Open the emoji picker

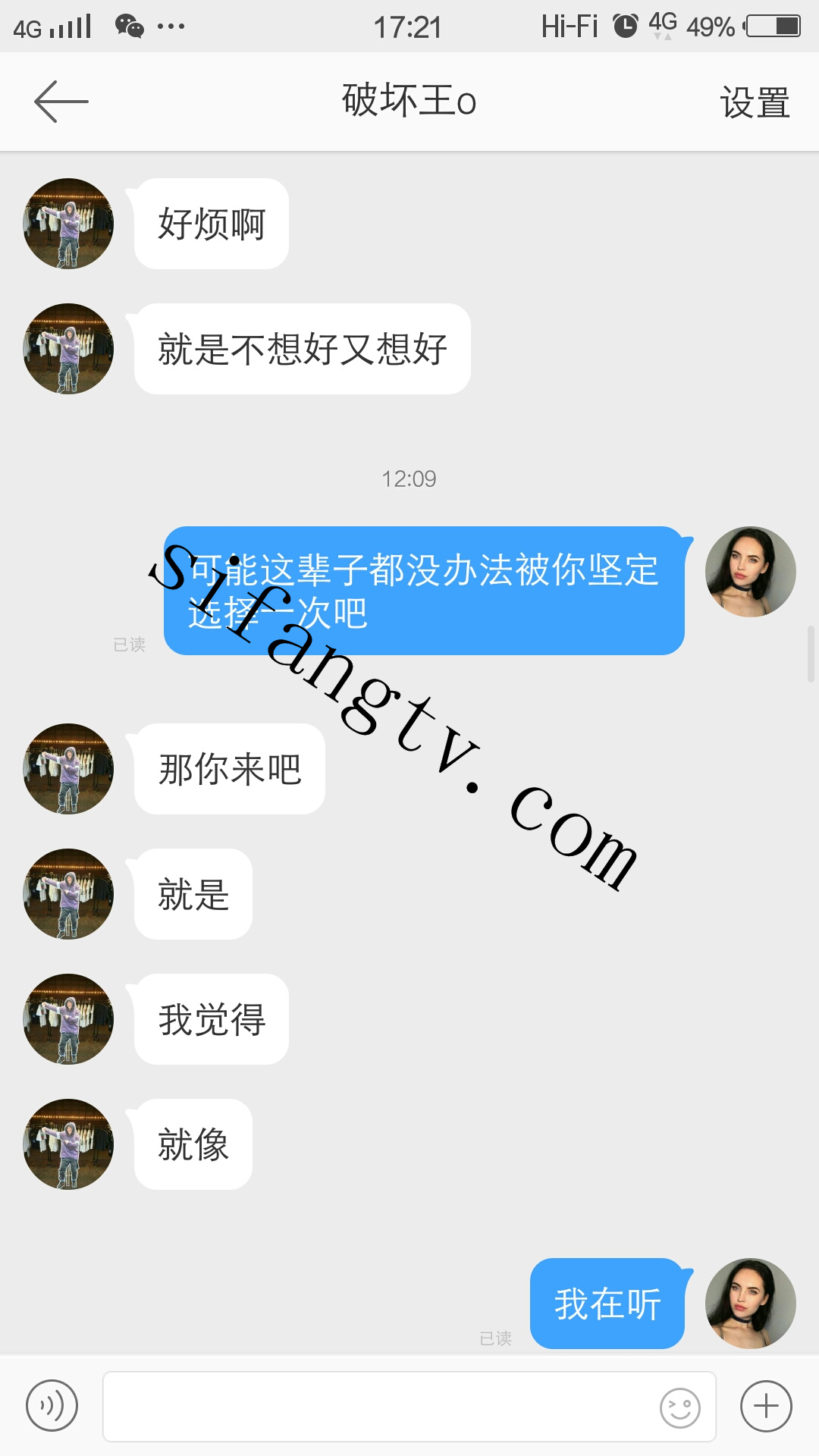[679, 1407]
